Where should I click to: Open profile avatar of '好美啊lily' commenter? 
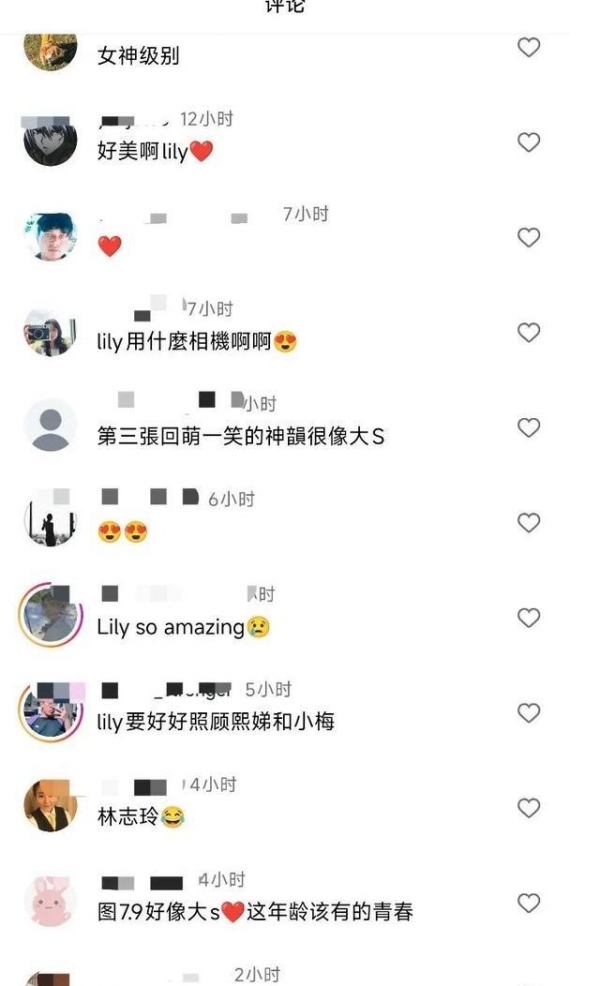(x=50, y=142)
